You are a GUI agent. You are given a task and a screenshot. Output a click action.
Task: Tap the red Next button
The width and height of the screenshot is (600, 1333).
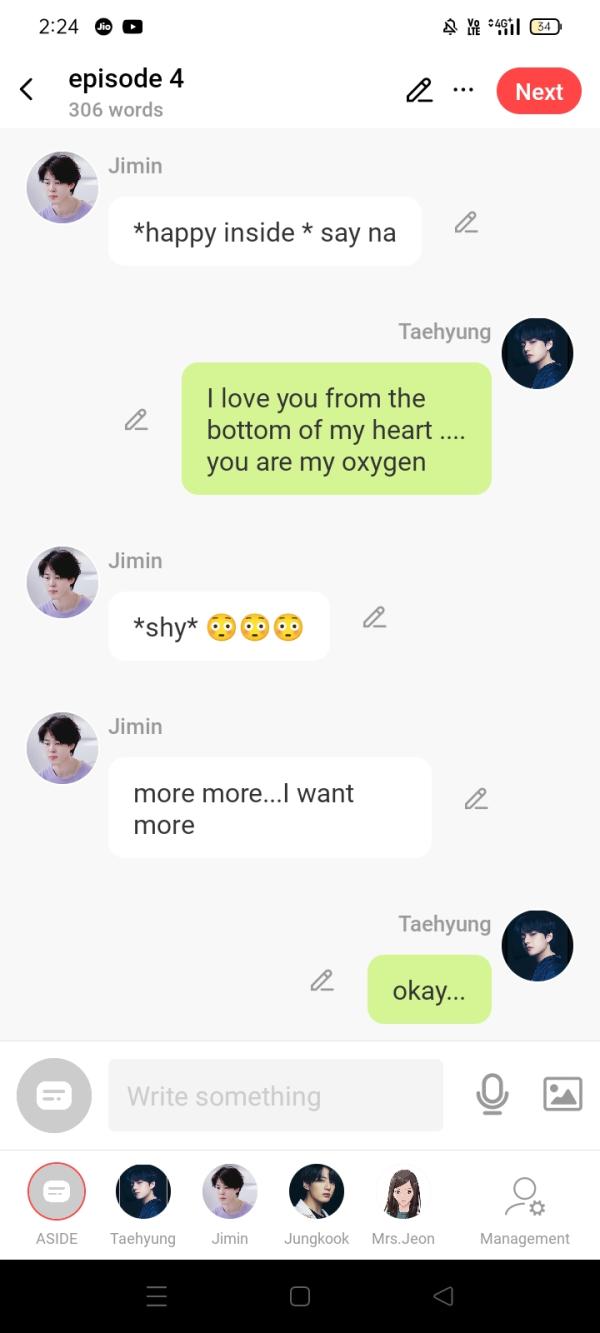pyautogui.click(x=538, y=91)
